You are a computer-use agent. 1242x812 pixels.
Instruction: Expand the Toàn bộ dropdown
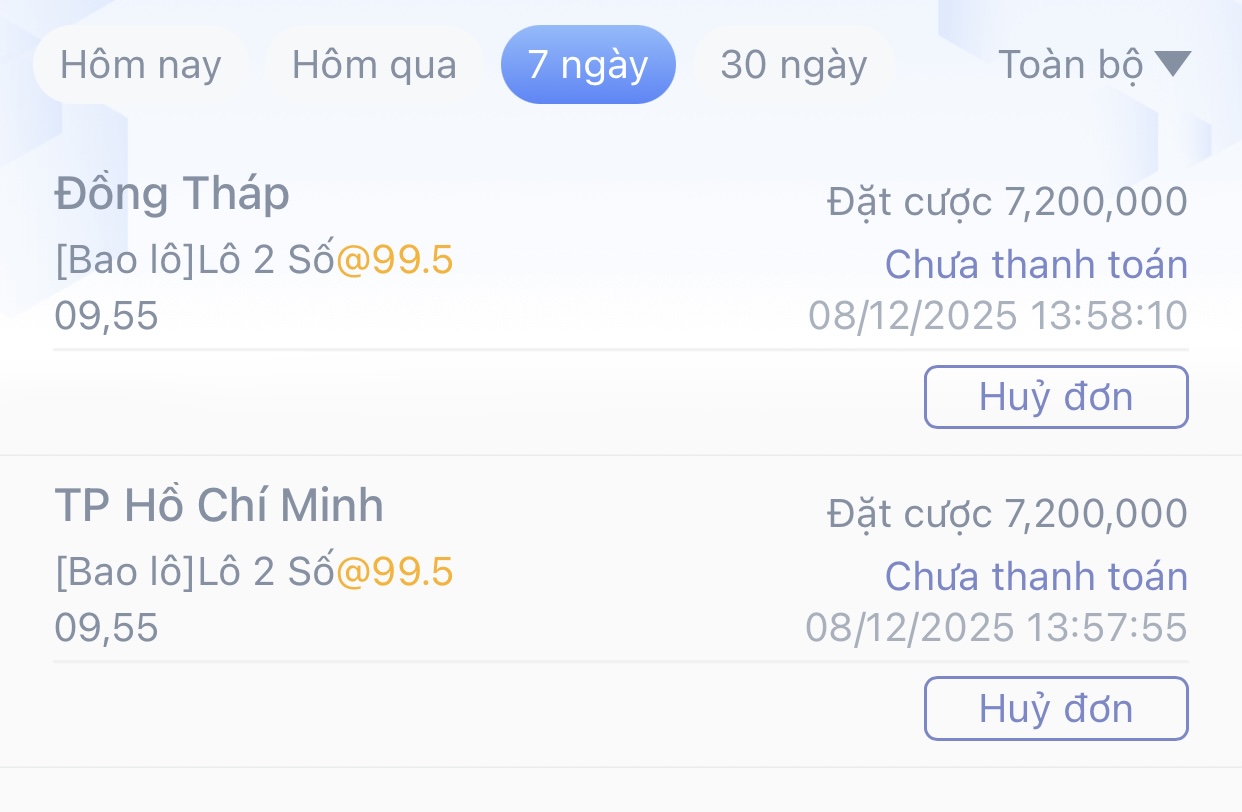pyautogui.click(x=1093, y=65)
